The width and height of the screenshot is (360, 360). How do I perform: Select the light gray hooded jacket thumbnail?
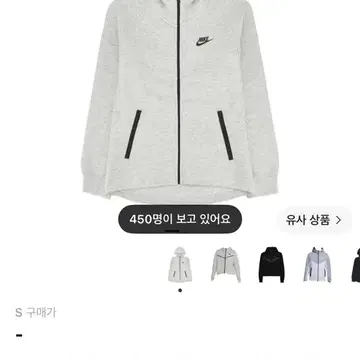[180, 265]
